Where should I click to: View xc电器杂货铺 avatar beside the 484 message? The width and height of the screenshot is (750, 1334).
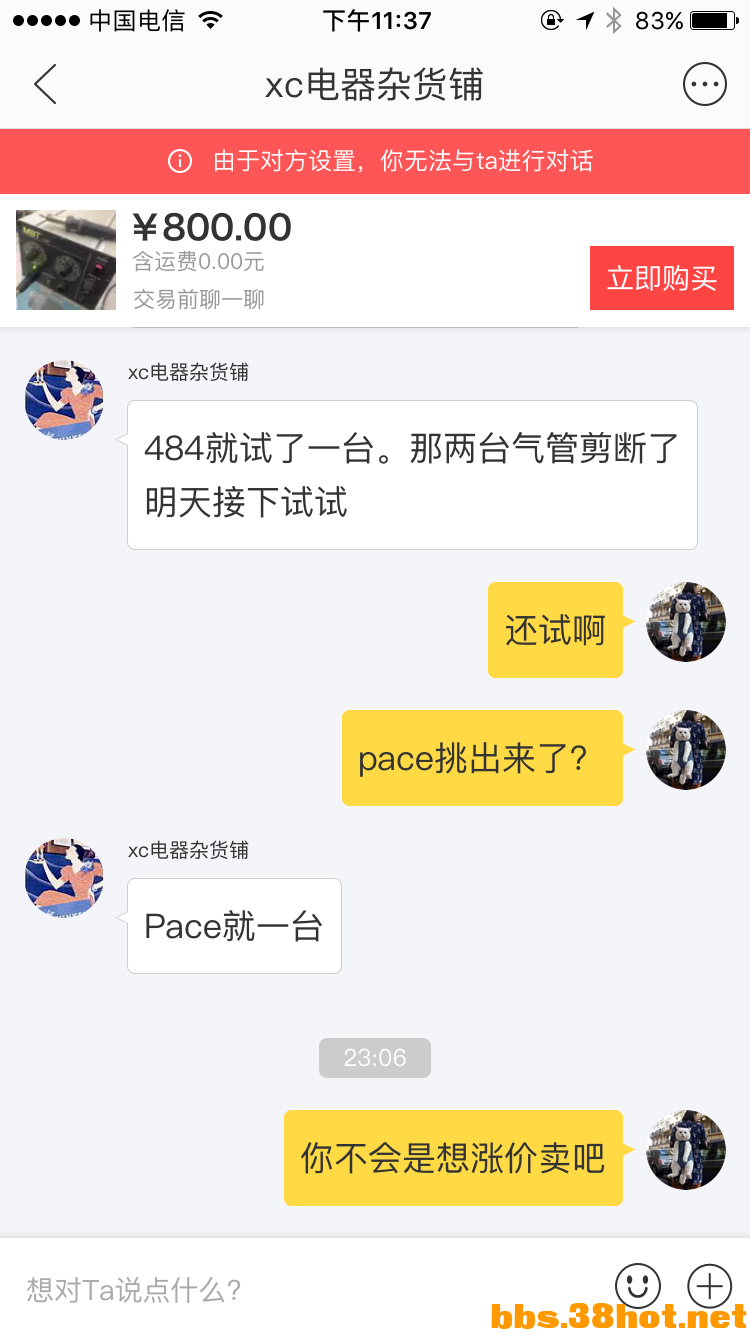64,400
